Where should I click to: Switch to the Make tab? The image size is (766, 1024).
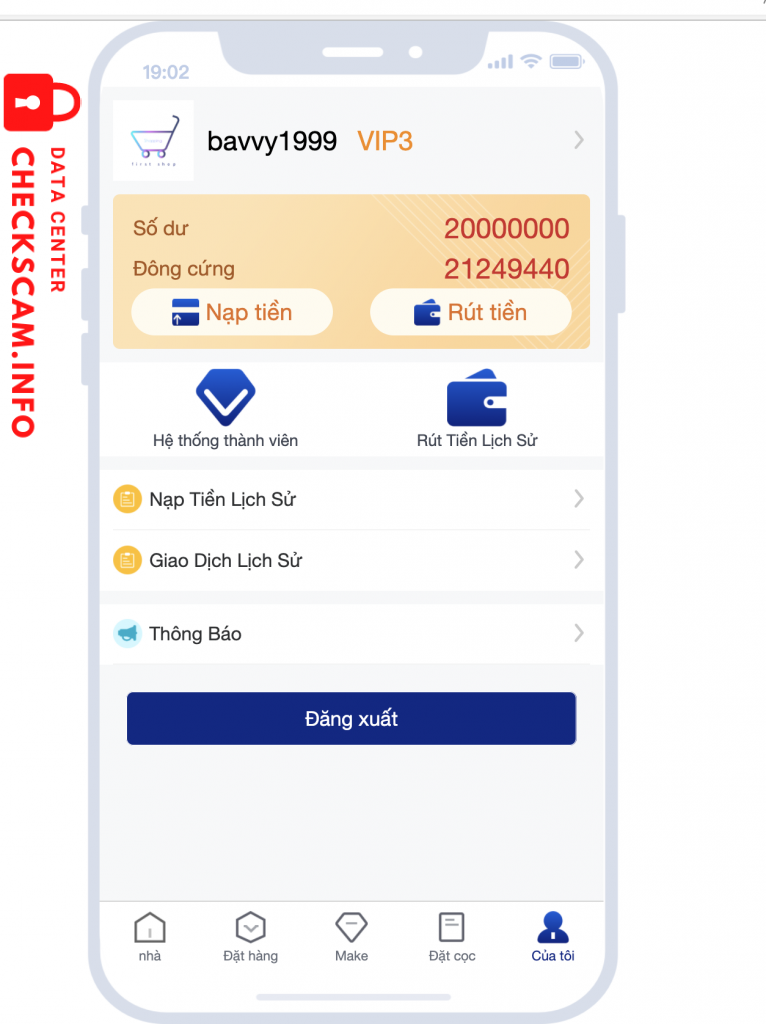point(351,937)
